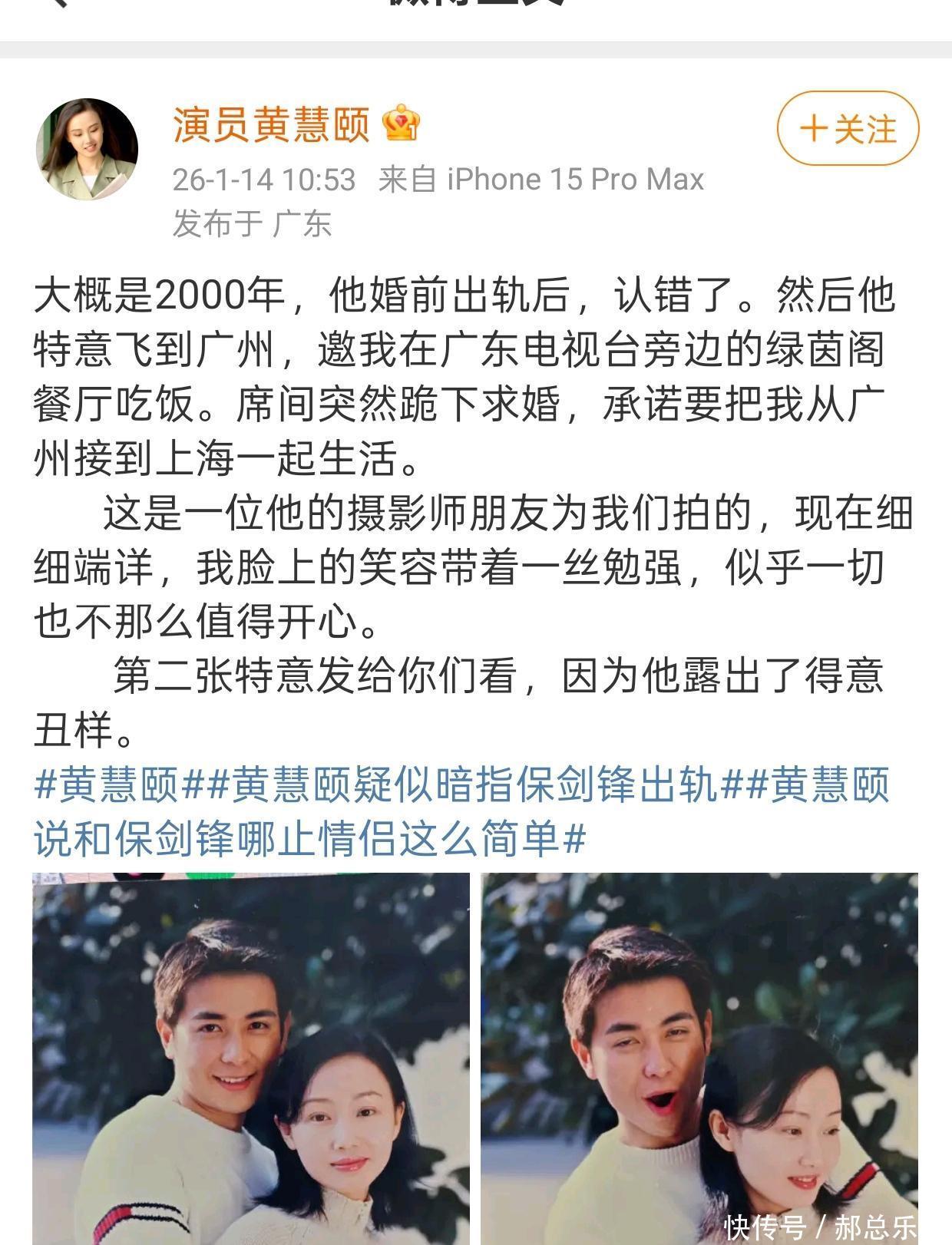Image resolution: width=952 pixels, height=1245 pixels.
Task: Follow 演员黄慧颐 with the 关注 button
Action: pos(848,128)
